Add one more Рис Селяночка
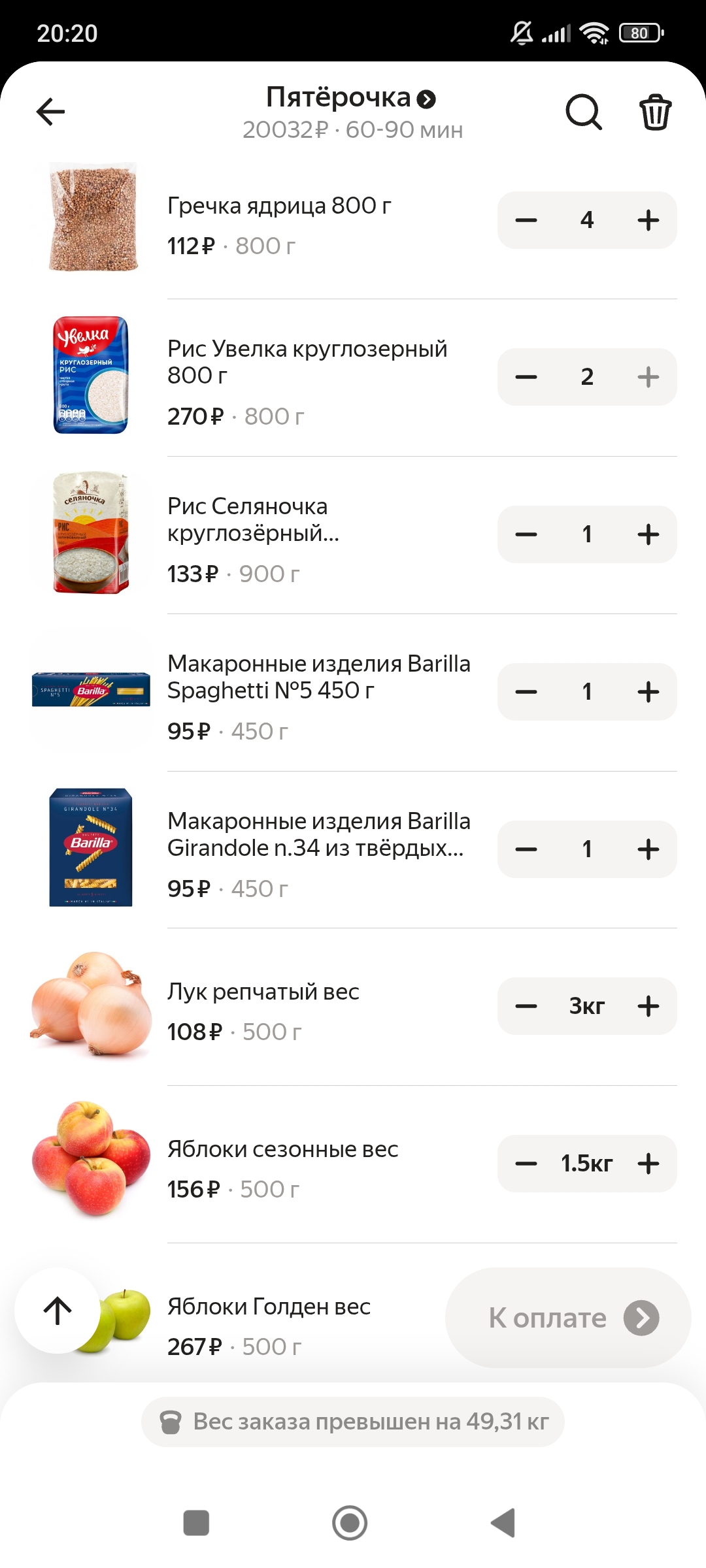The width and height of the screenshot is (706, 1568). tap(648, 534)
